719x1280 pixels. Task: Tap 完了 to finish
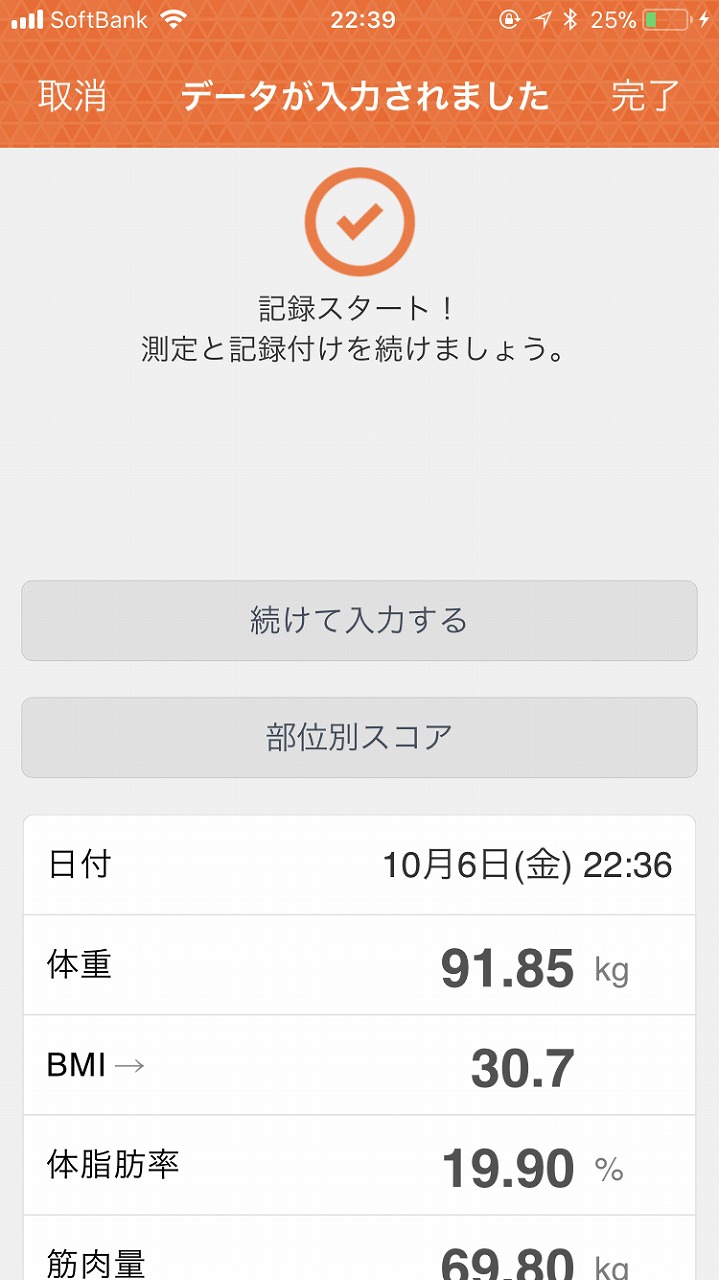coord(645,96)
